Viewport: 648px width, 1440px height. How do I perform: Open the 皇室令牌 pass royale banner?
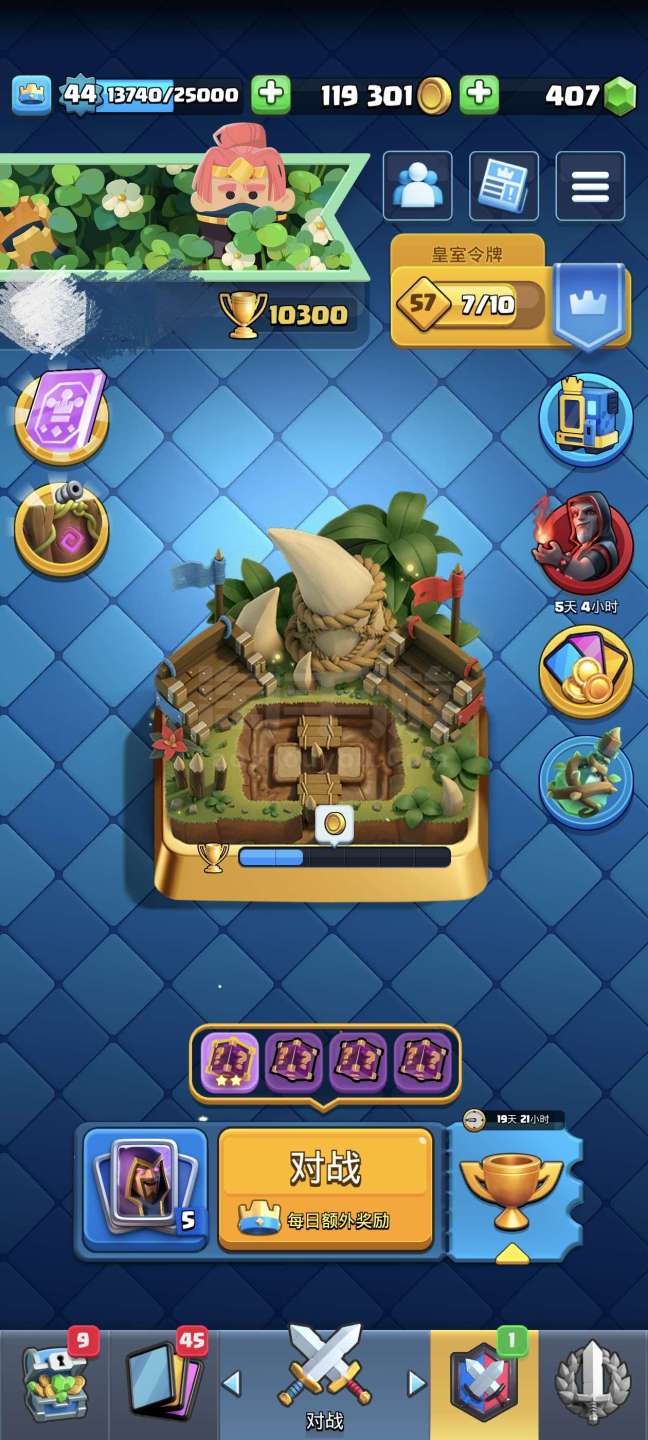[x=510, y=292]
